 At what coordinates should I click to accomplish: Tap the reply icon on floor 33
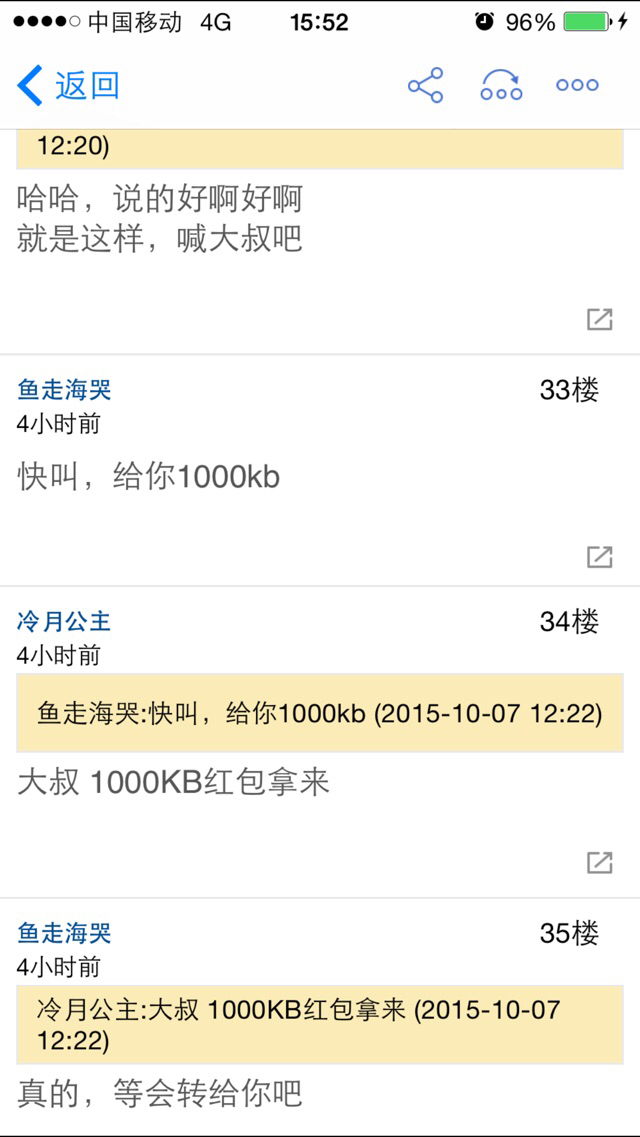[x=599, y=557]
